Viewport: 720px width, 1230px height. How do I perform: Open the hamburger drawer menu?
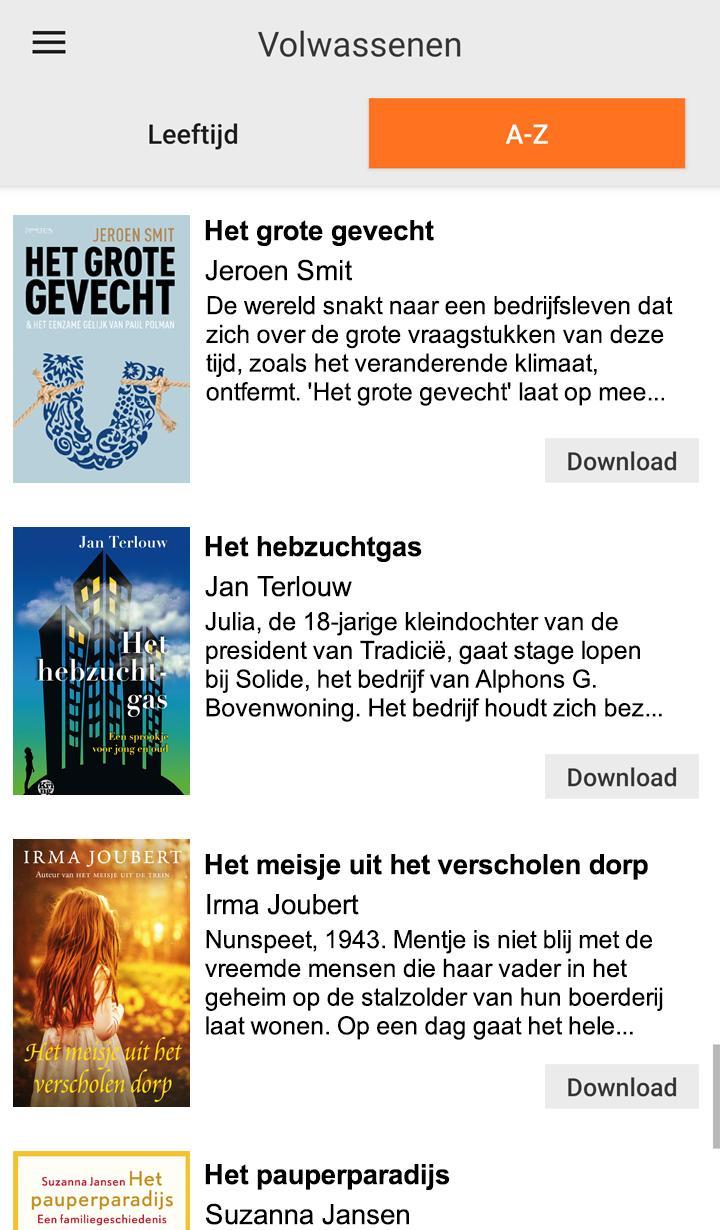pyautogui.click(x=49, y=43)
